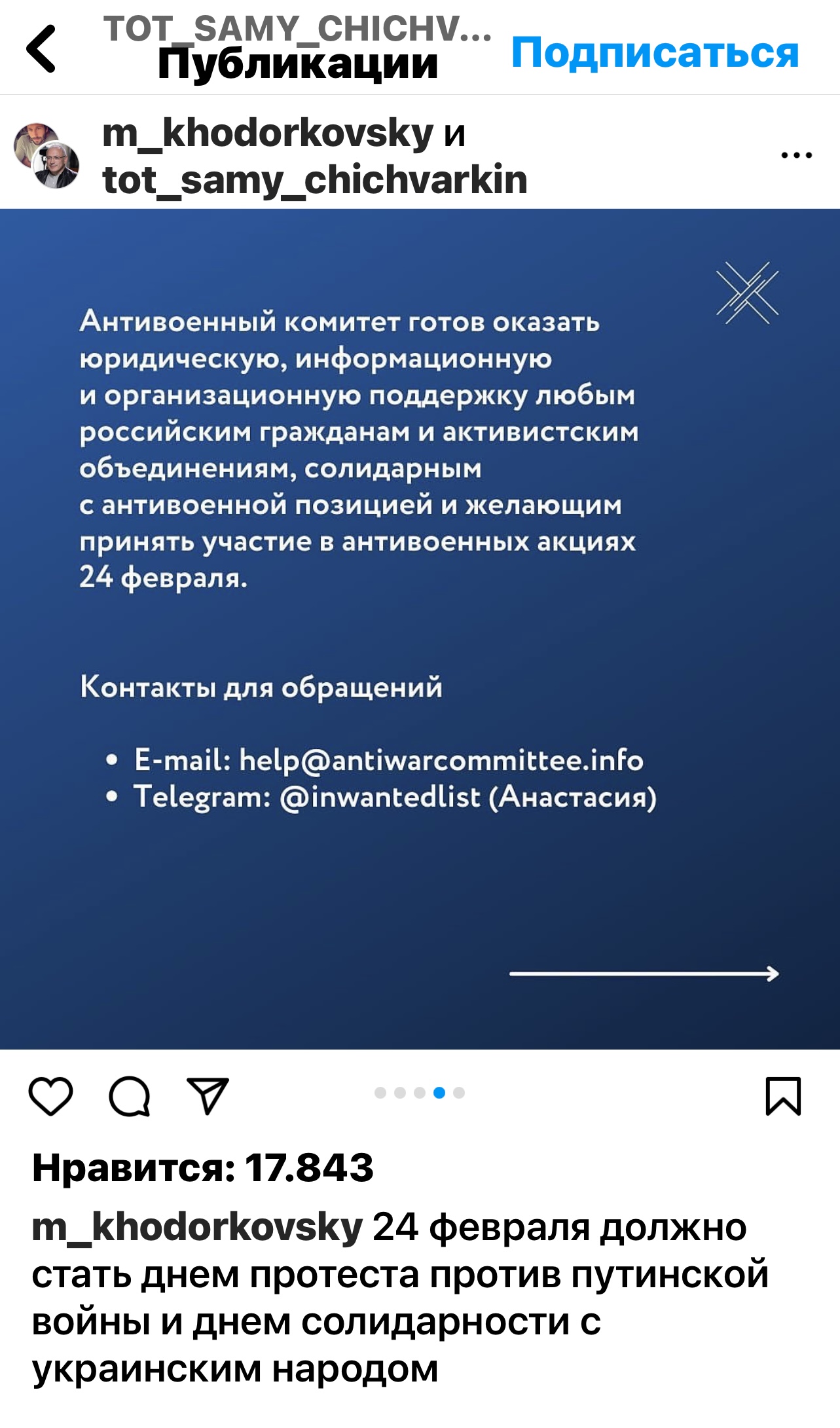This screenshot has height=1428, width=840.
Task: Save the post with the bookmark icon
Action: coord(783,1096)
